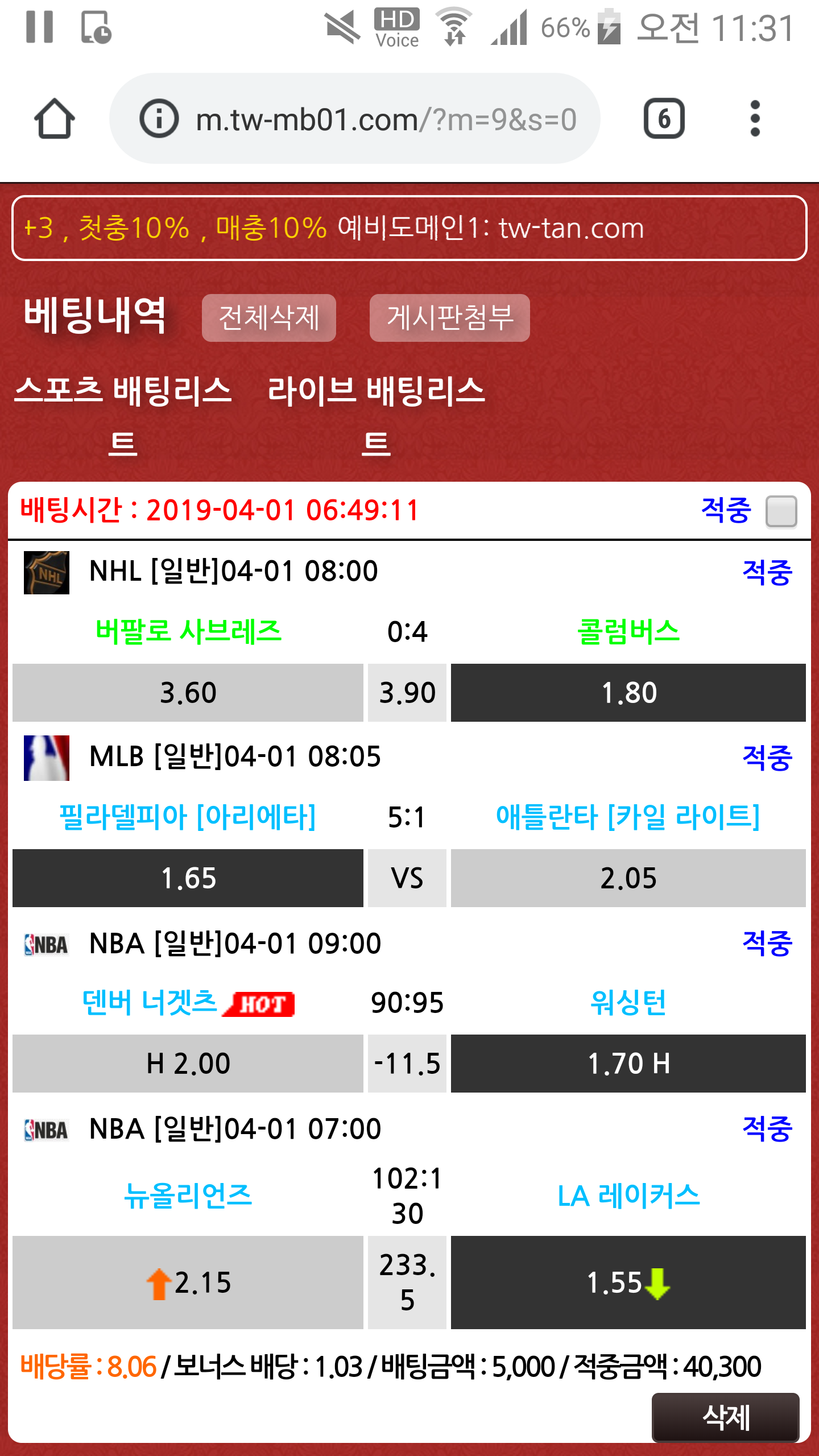This screenshot has width=819, height=1456.
Task: Open the tab switcher showing 6 tabs
Action: click(664, 119)
